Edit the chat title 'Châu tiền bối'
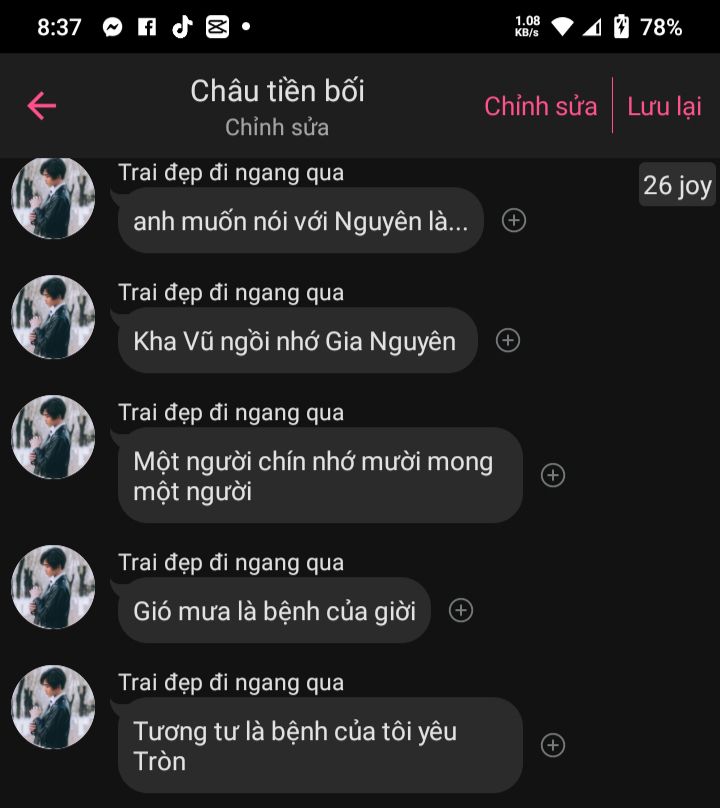 point(277,92)
